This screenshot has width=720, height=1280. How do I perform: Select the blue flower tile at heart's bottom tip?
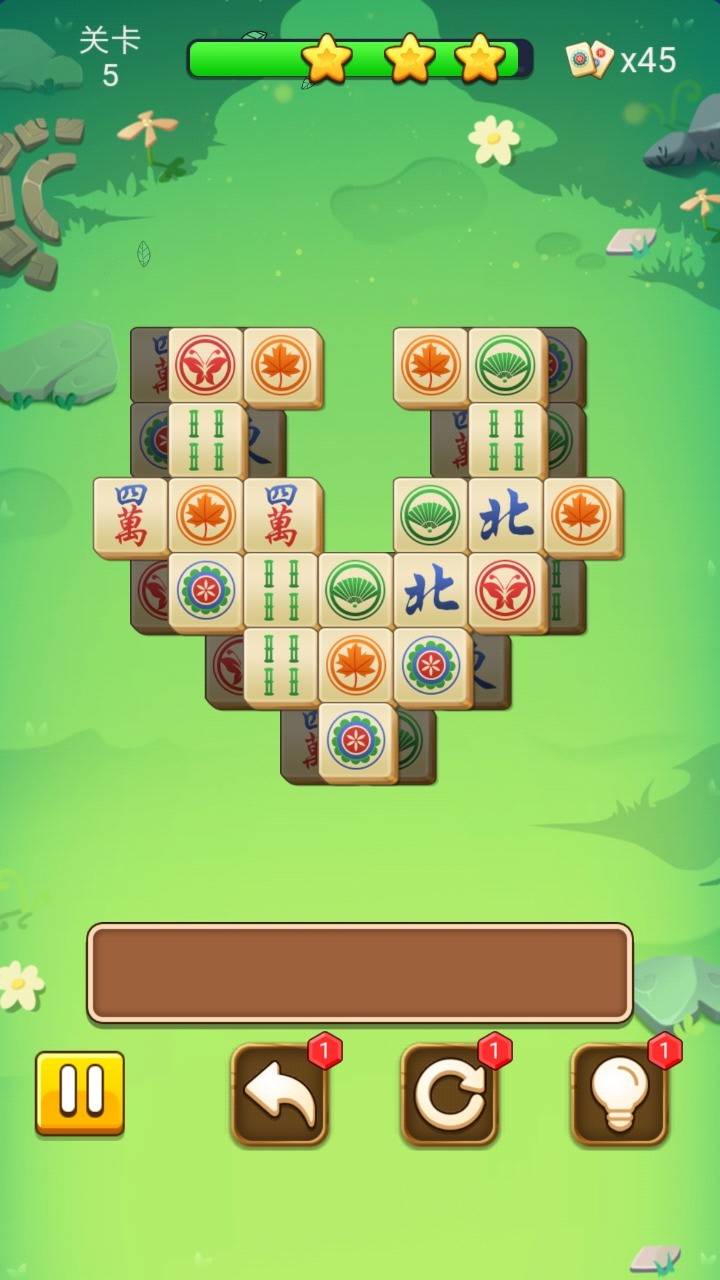coord(356,740)
